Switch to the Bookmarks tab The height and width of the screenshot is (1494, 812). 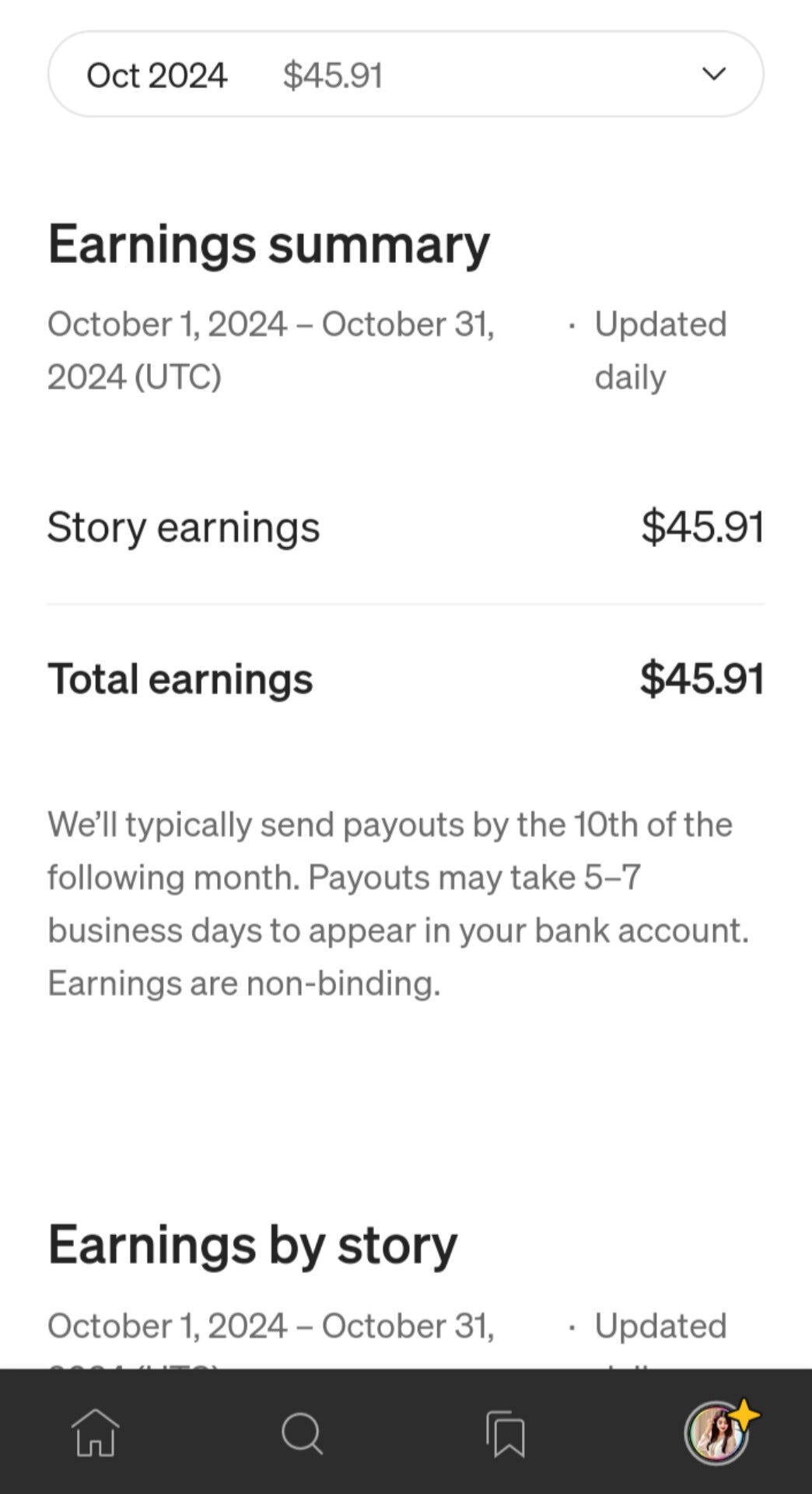pyautogui.click(x=506, y=1433)
